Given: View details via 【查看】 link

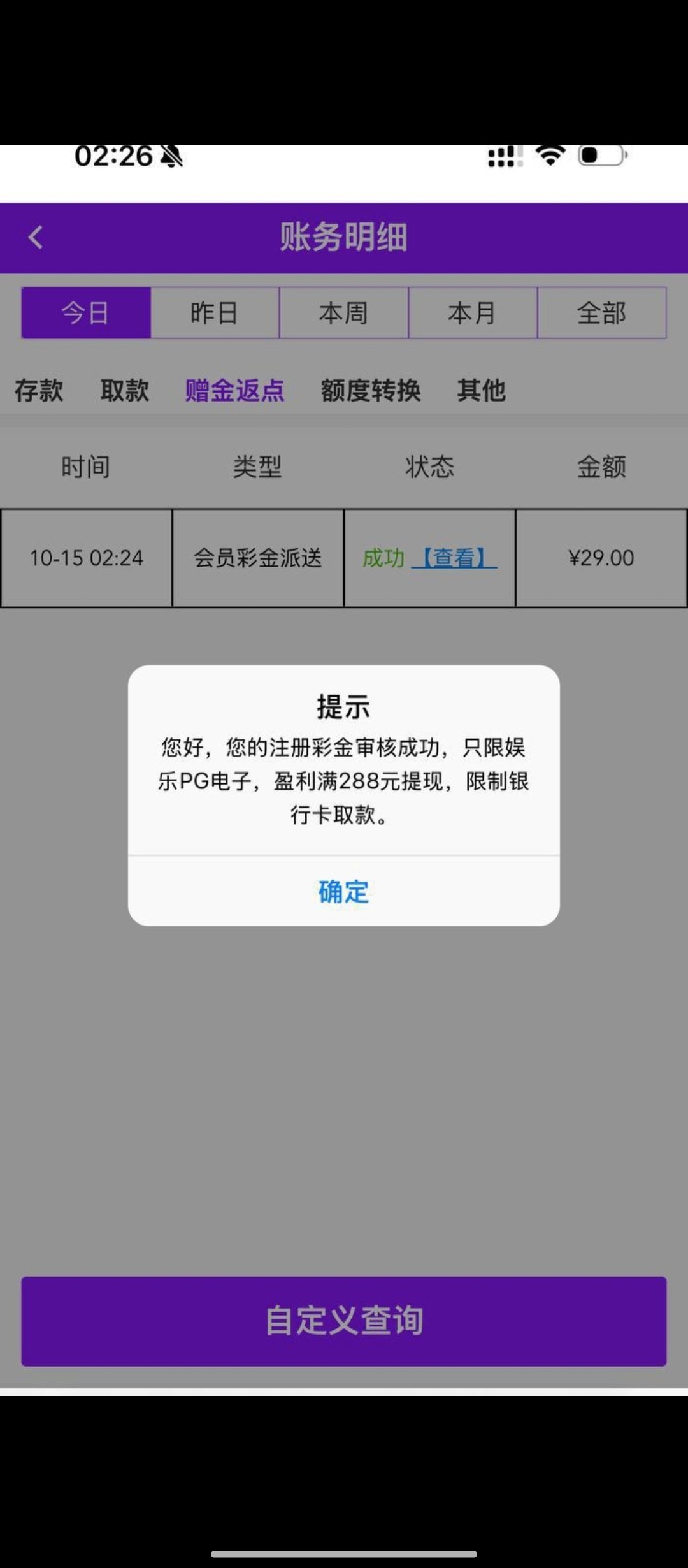Looking at the screenshot, I should (x=454, y=558).
